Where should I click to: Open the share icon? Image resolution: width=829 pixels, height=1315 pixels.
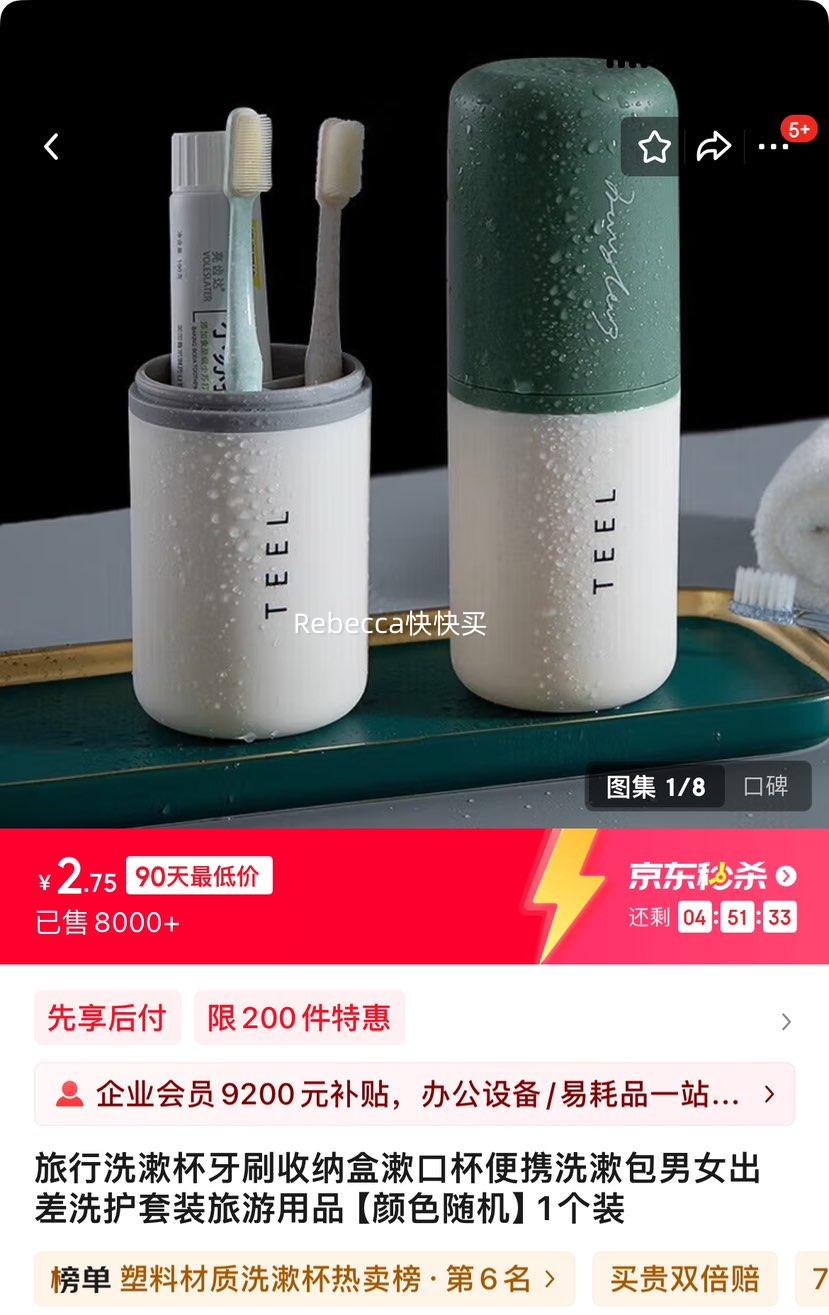[714, 146]
